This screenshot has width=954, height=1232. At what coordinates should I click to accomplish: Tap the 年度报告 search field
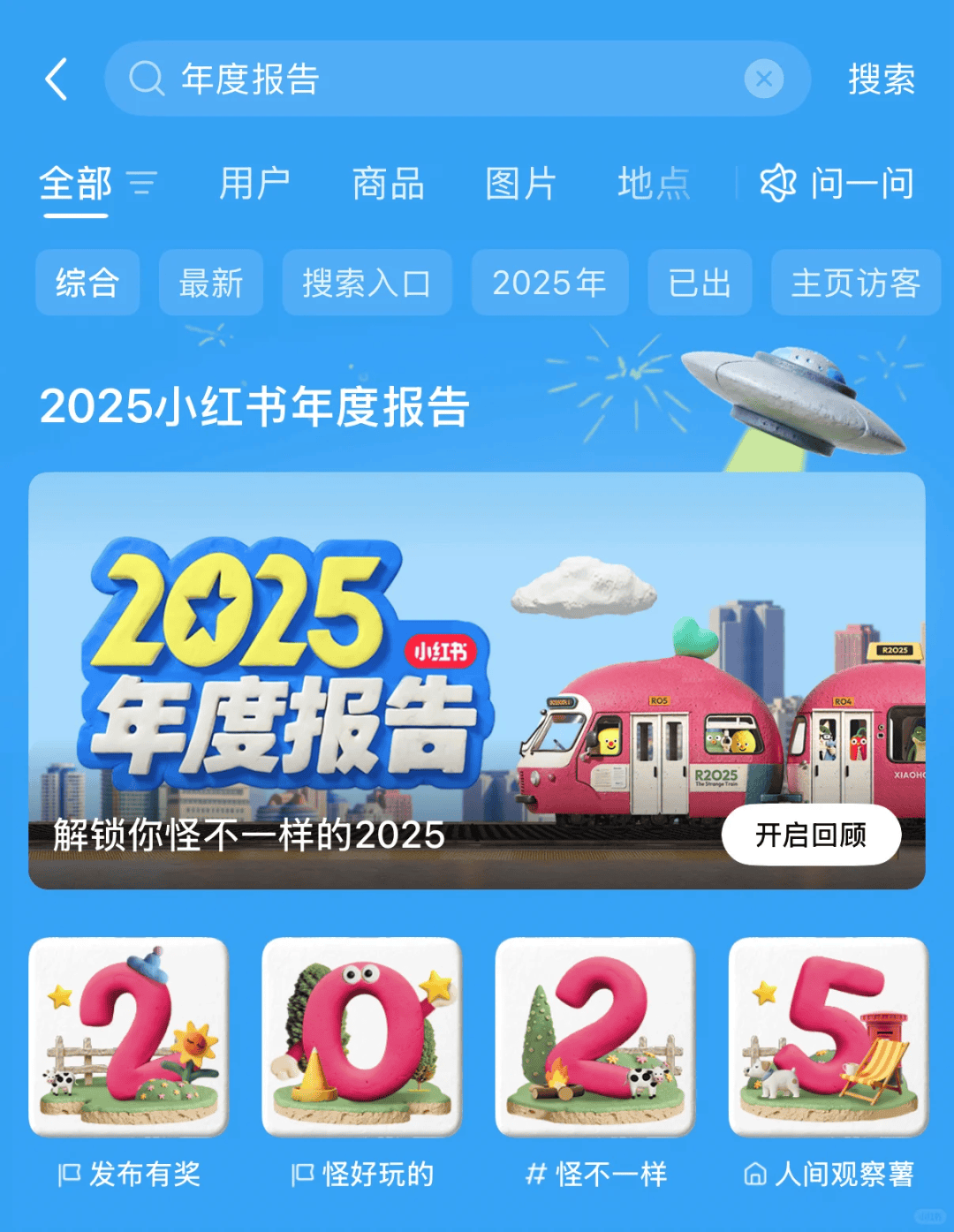[424, 79]
